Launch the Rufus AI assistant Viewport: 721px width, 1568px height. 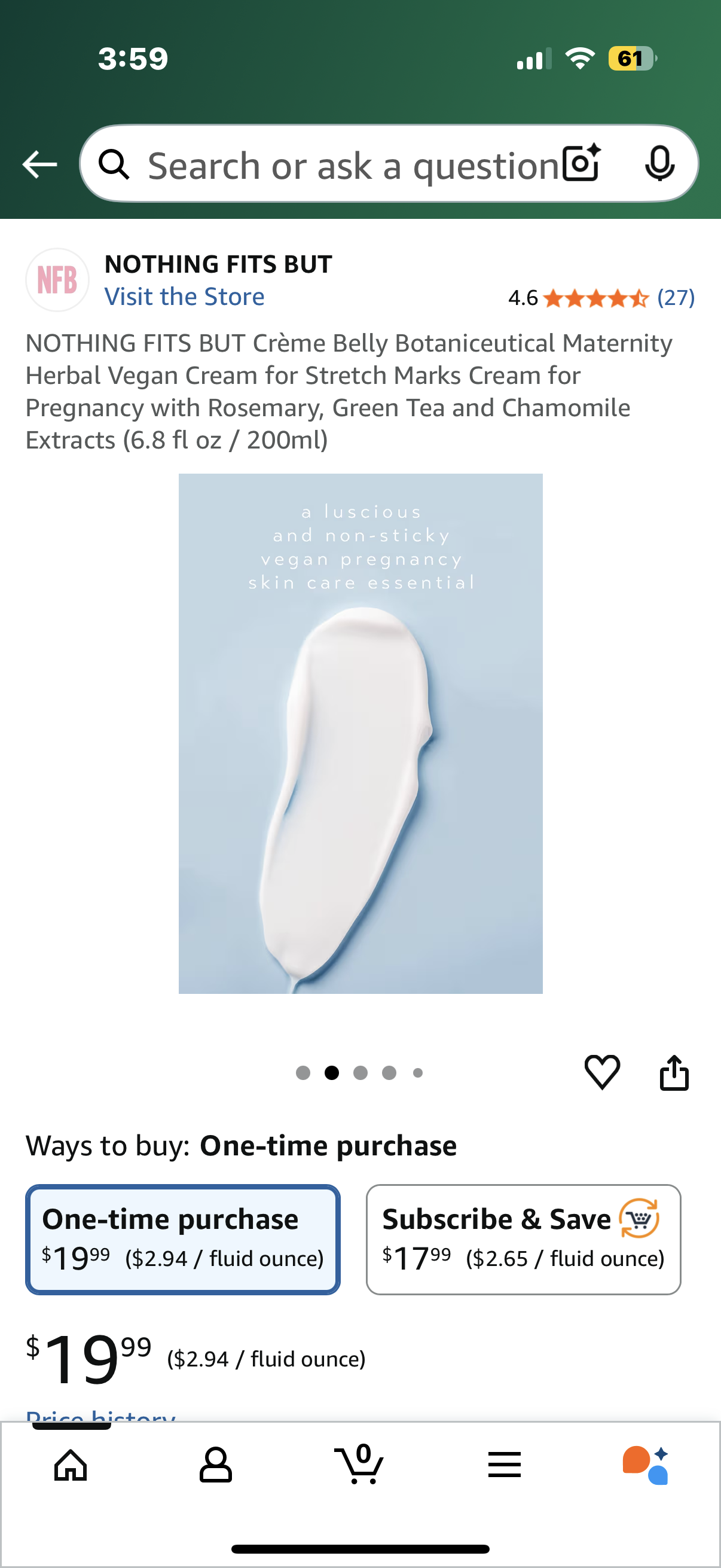646,1465
